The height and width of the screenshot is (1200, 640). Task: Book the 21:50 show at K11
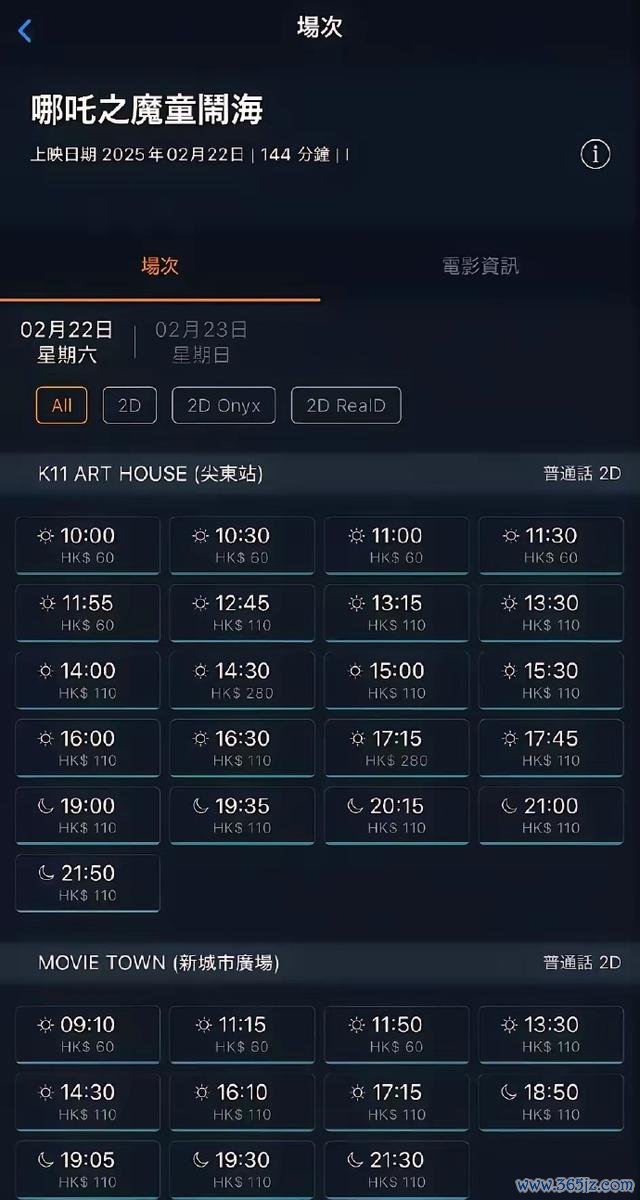(x=88, y=883)
